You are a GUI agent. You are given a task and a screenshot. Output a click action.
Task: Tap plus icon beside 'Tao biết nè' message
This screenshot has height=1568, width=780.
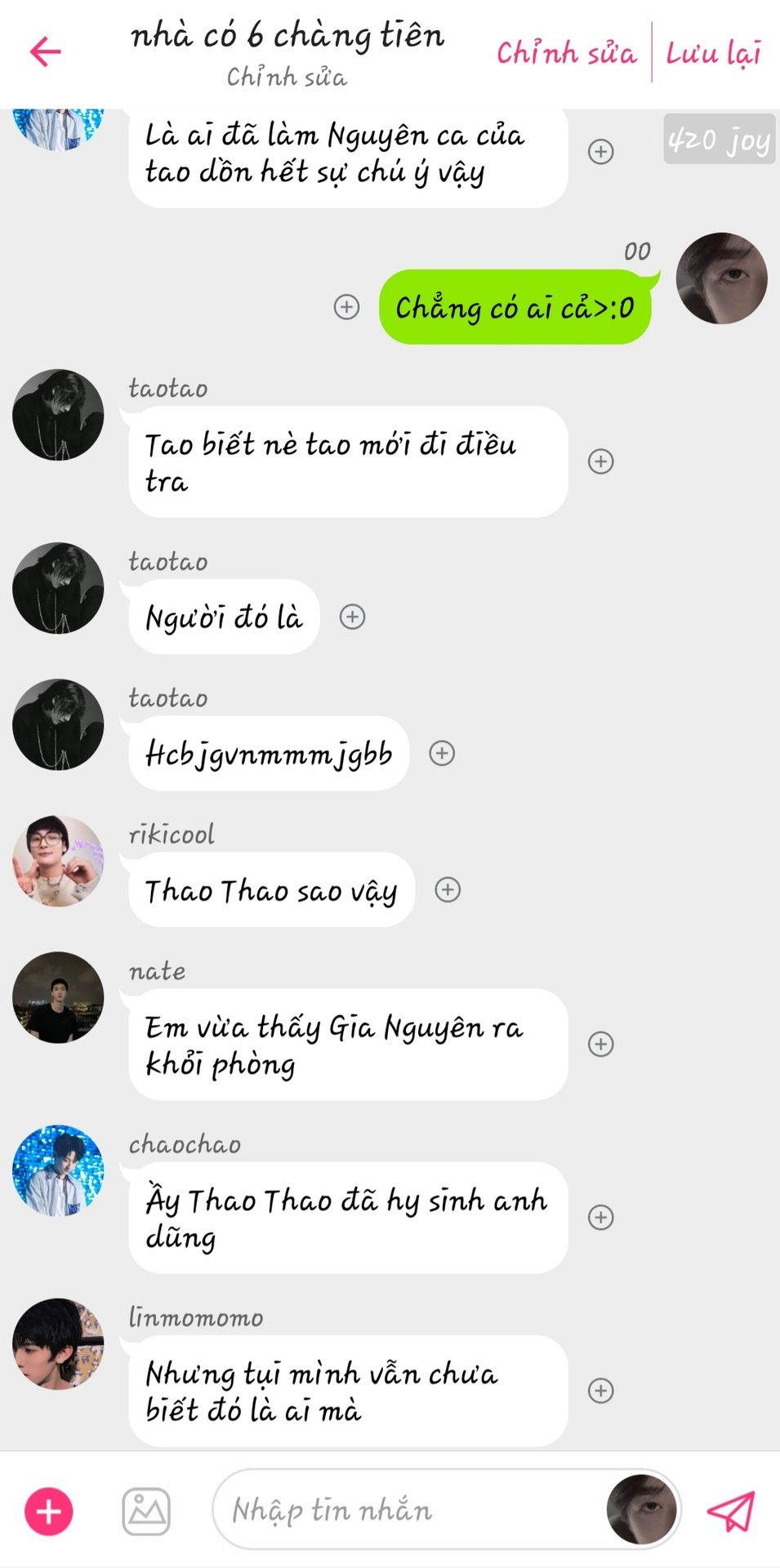(601, 461)
